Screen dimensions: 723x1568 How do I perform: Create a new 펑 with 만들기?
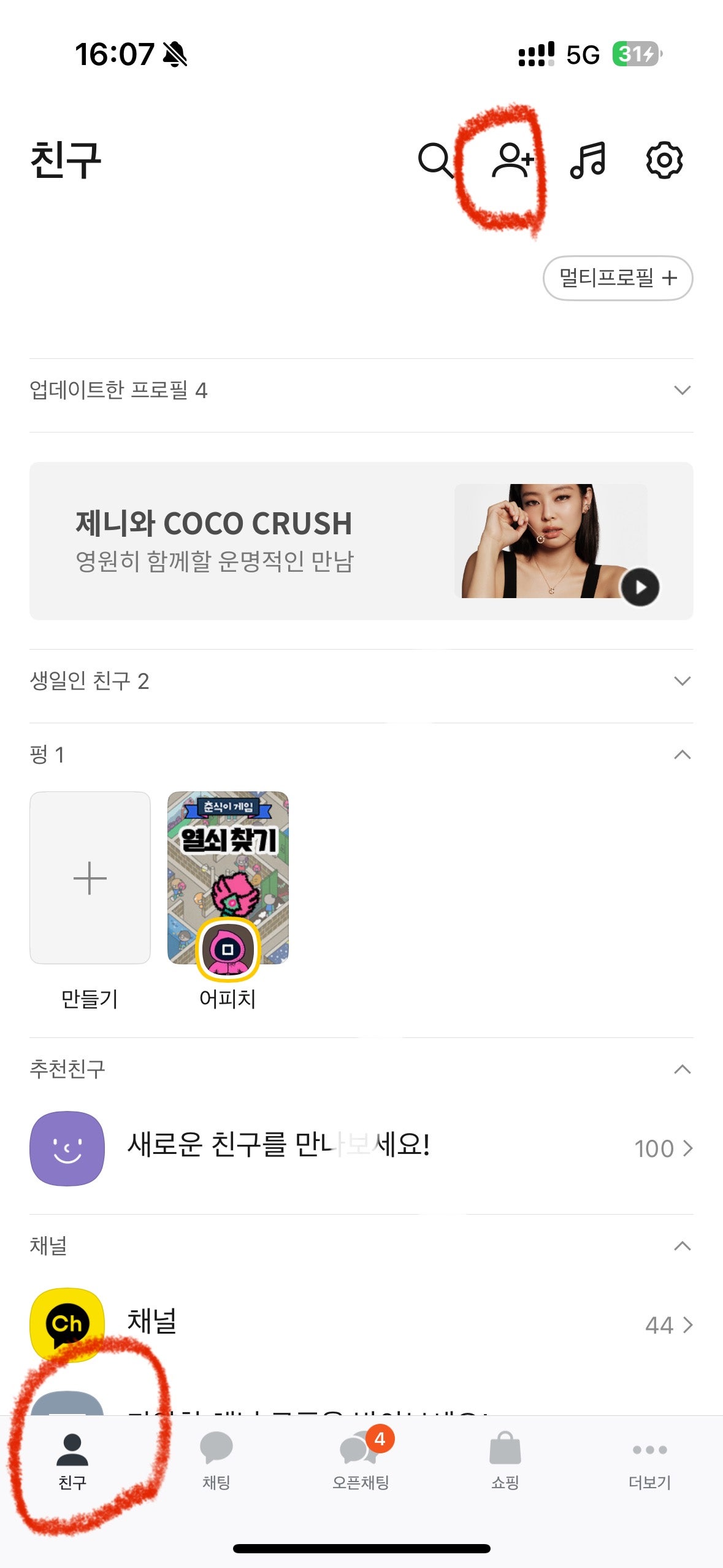click(90, 878)
